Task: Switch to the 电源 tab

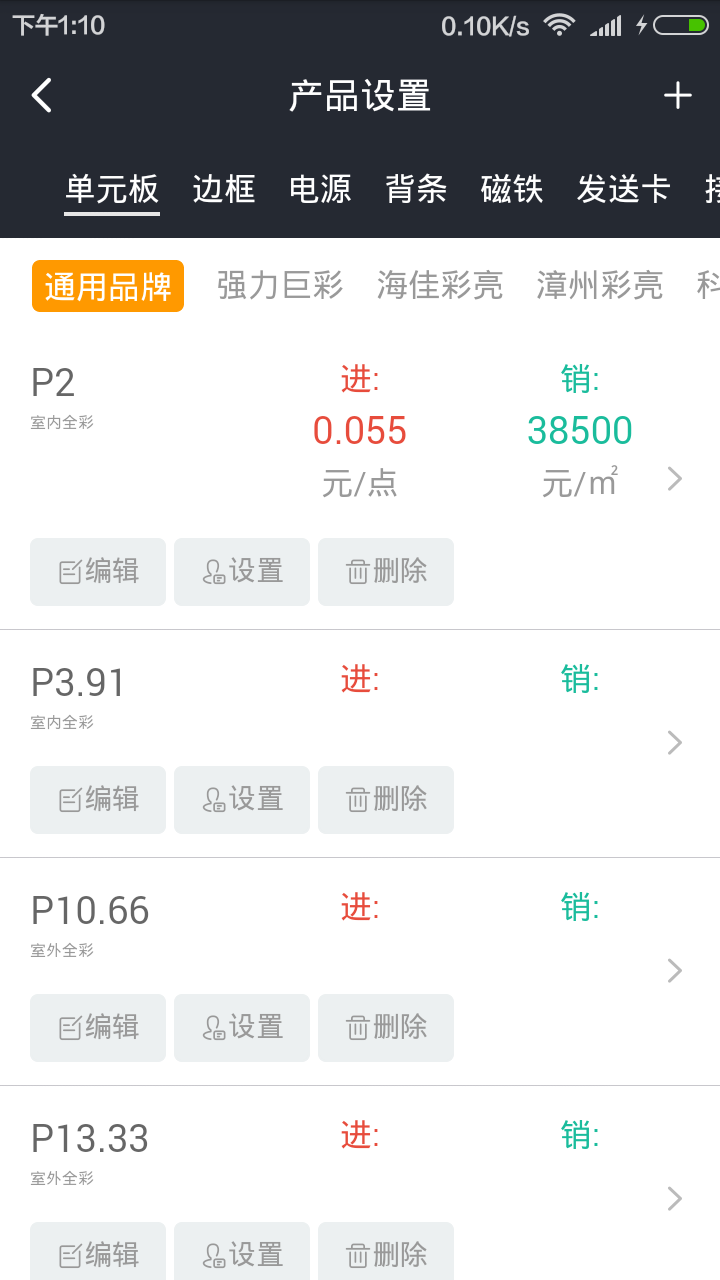Action: [320, 189]
